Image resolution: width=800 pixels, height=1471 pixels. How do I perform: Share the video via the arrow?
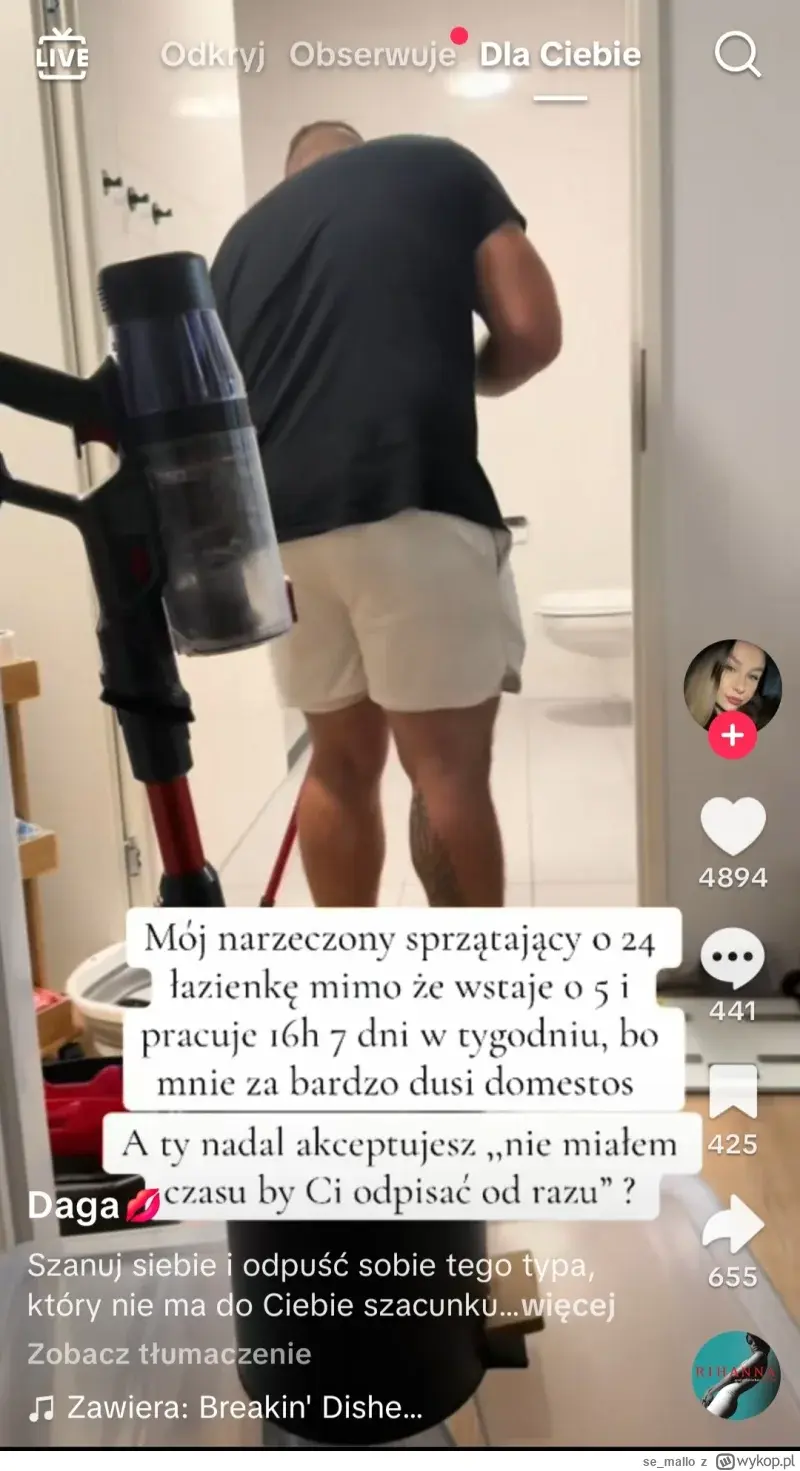coord(732,1225)
